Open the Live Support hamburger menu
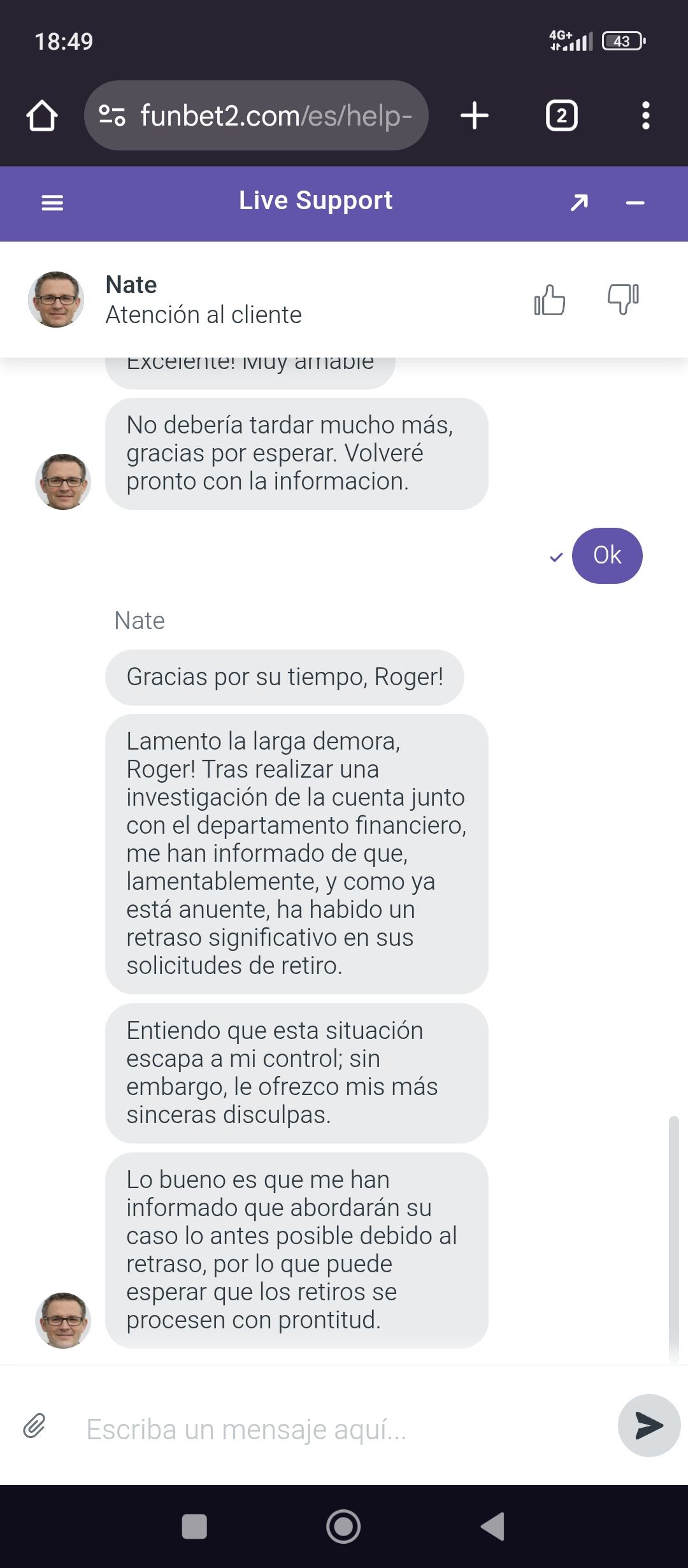 click(x=52, y=203)
